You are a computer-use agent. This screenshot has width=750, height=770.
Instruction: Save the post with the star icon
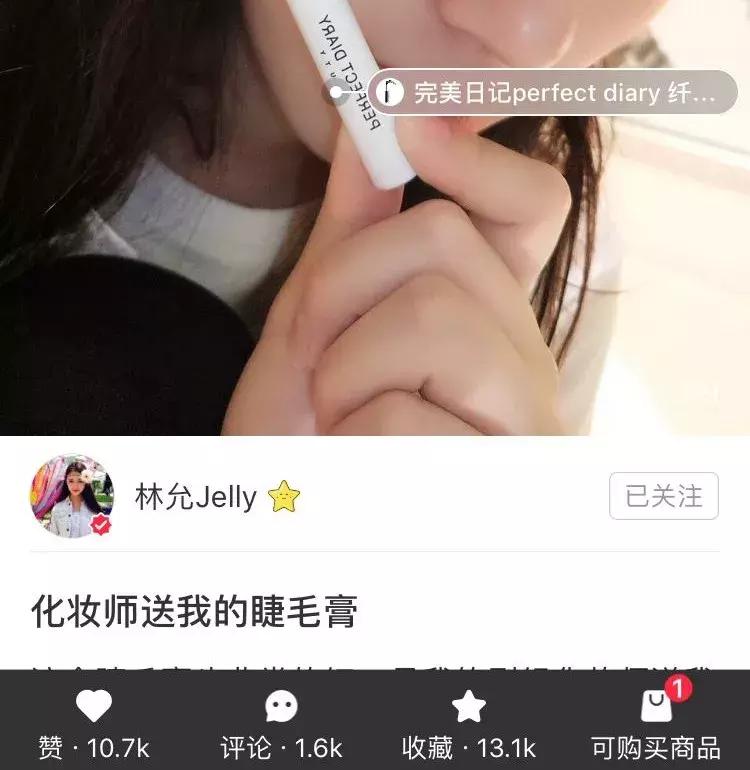tap(468, 708)
